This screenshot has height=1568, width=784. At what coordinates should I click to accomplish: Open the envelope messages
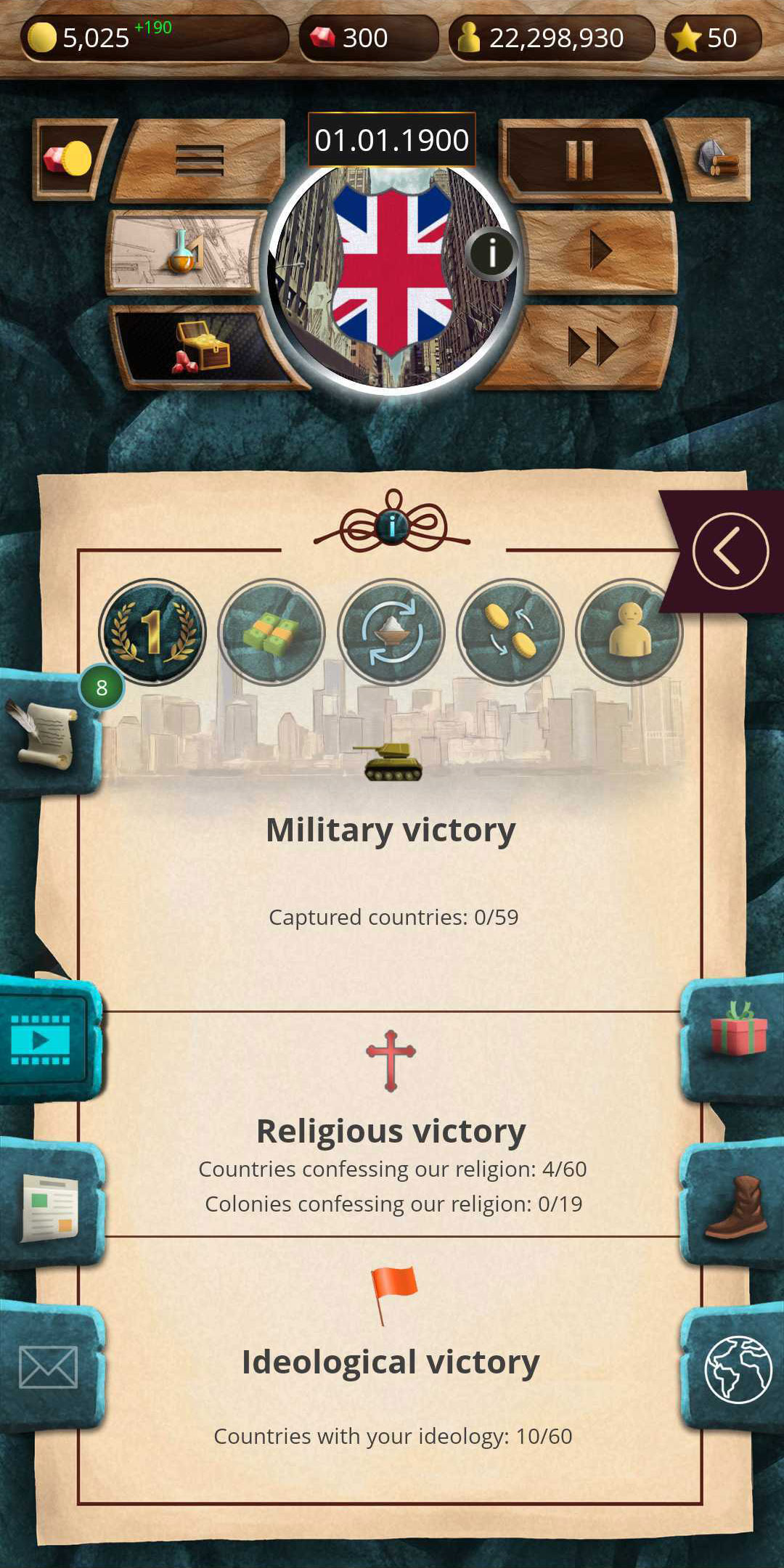click(x=48, y=1368)
